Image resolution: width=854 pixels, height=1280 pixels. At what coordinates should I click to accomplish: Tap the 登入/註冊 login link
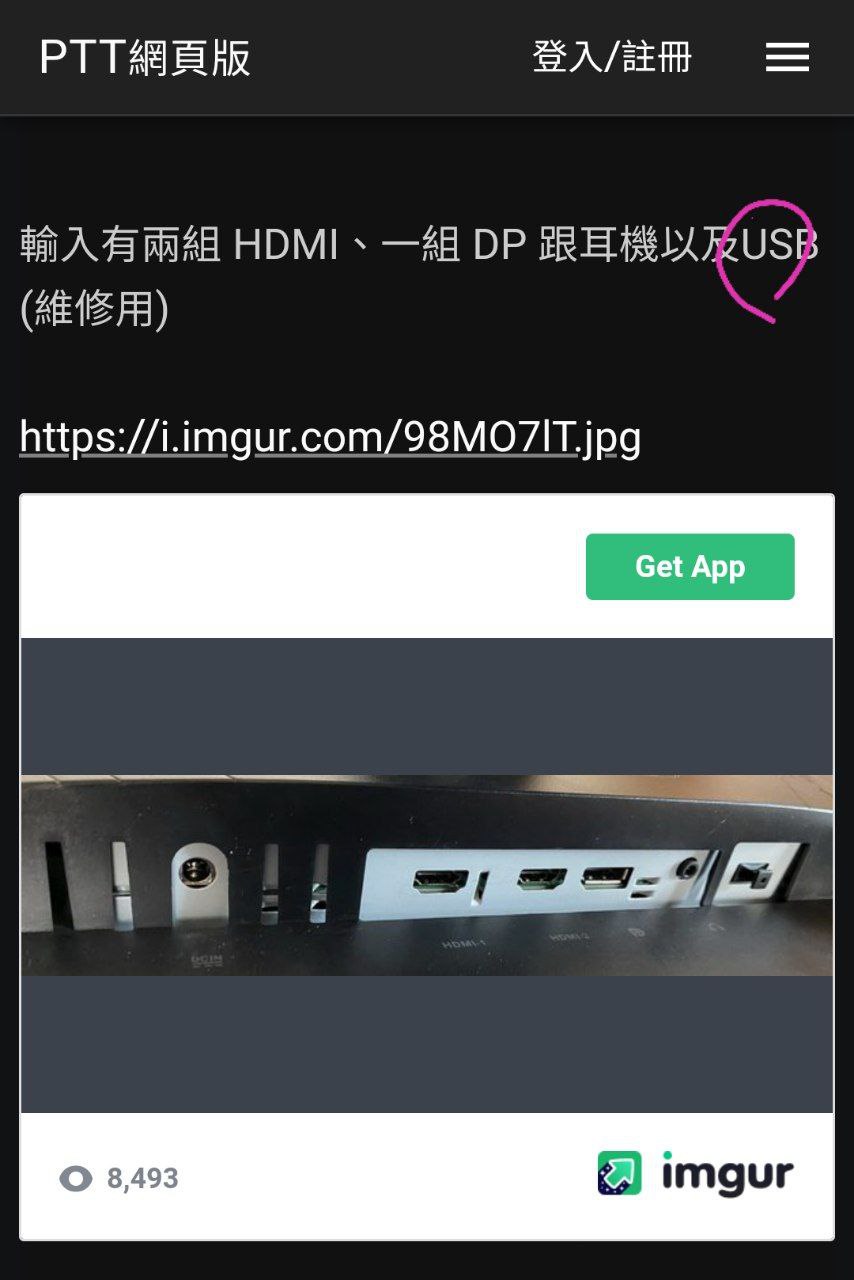coord(612,58)
